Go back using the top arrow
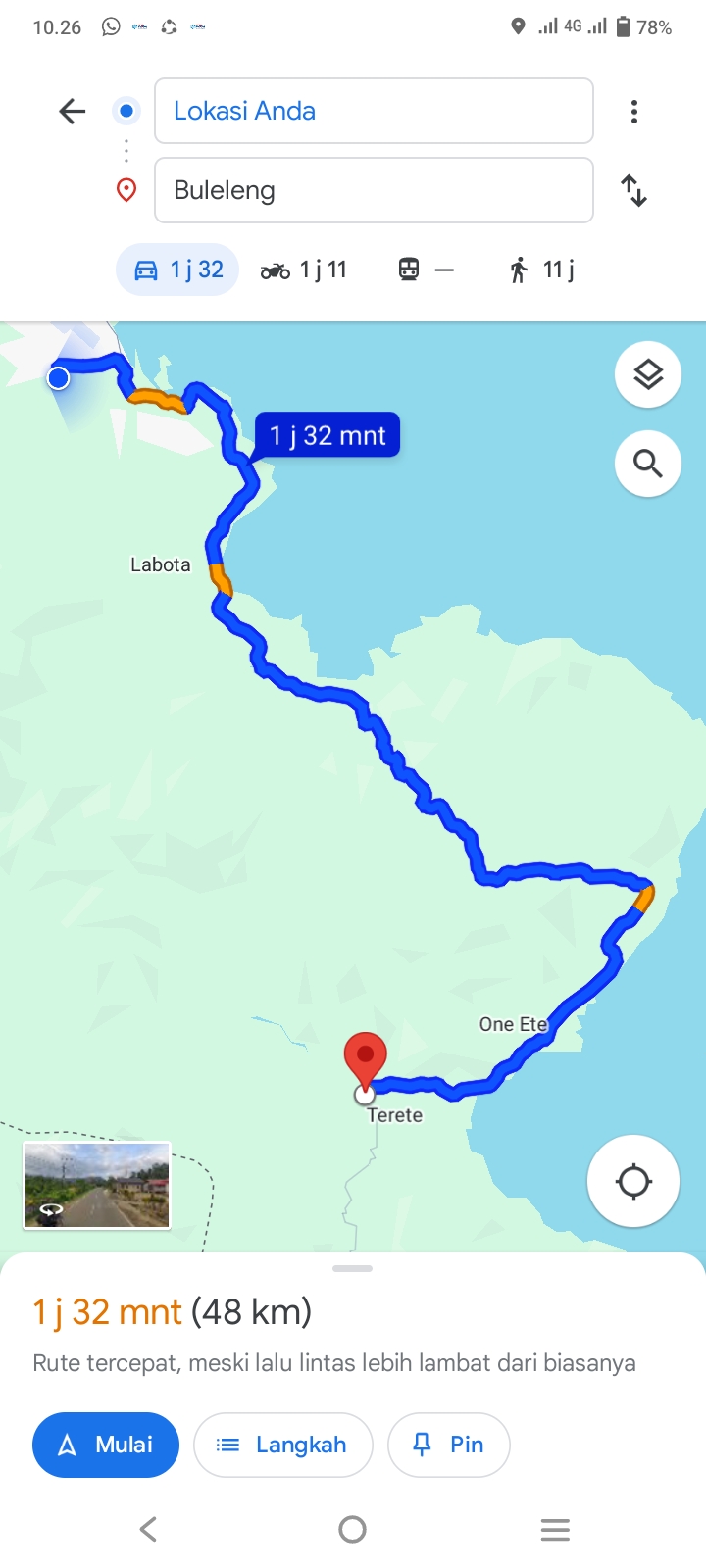Viewport: 706px width, 1568px height. coord(73,112)
